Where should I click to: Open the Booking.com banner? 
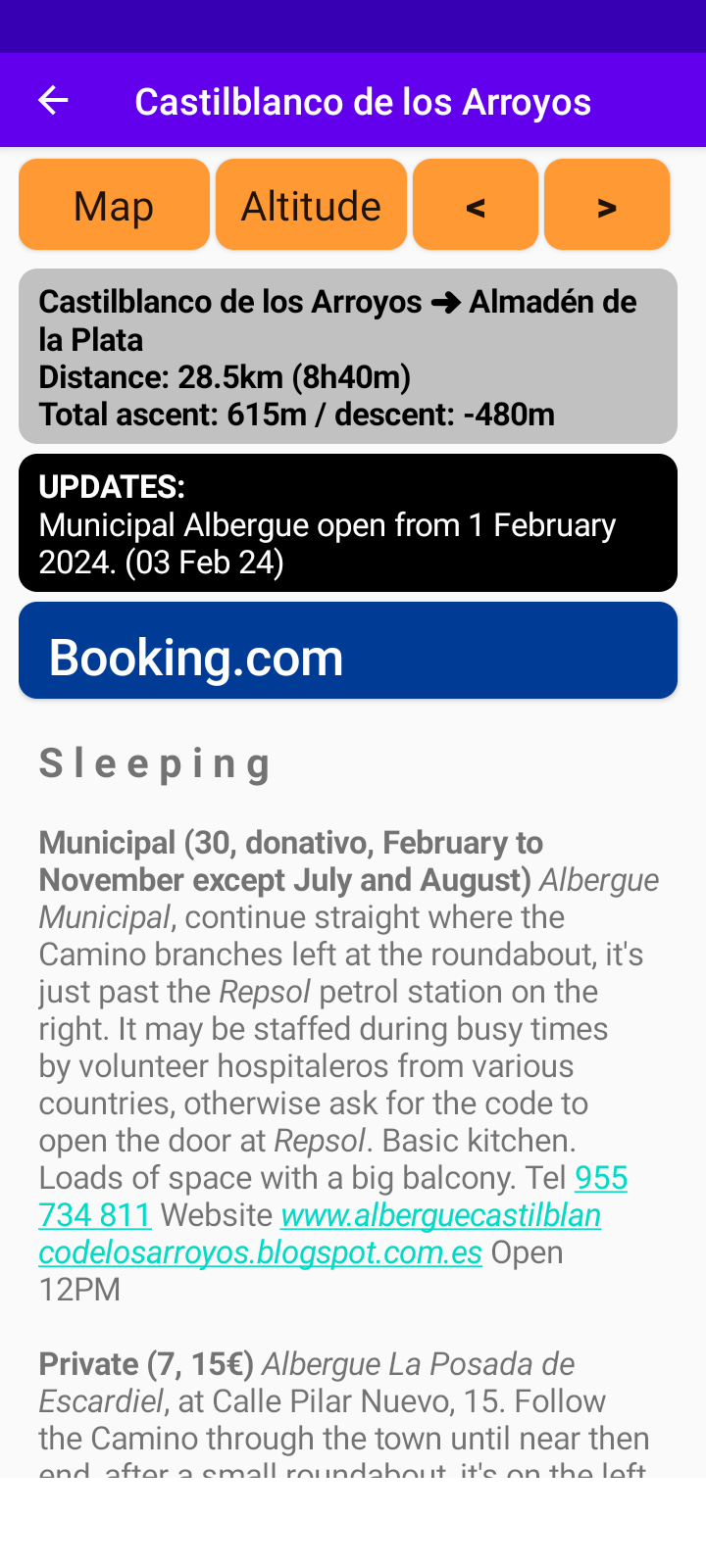[x=348, y=651]
